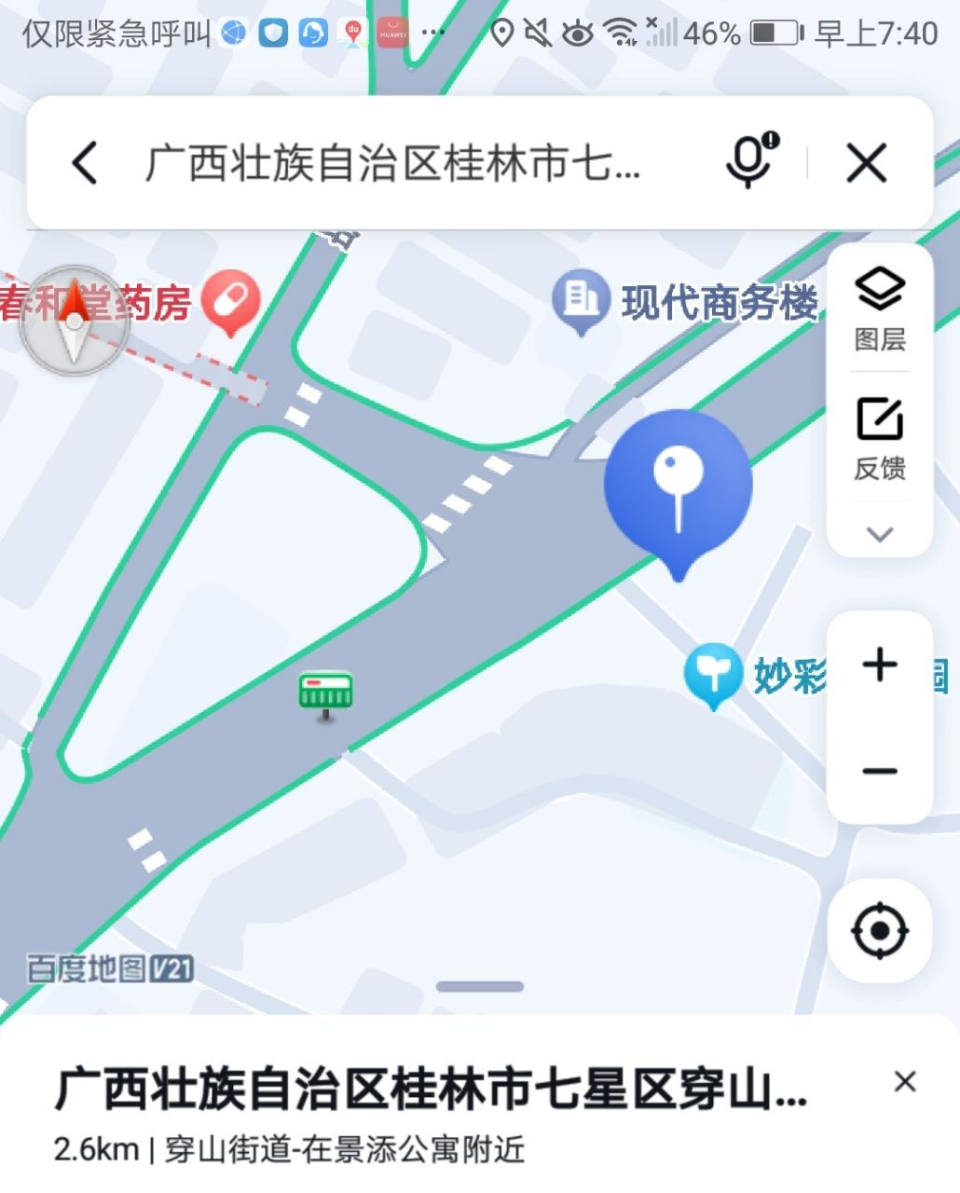Center map on my current location
This screenshot has width=960, height=1193.
pyautogui.click(x=880, y=931)
